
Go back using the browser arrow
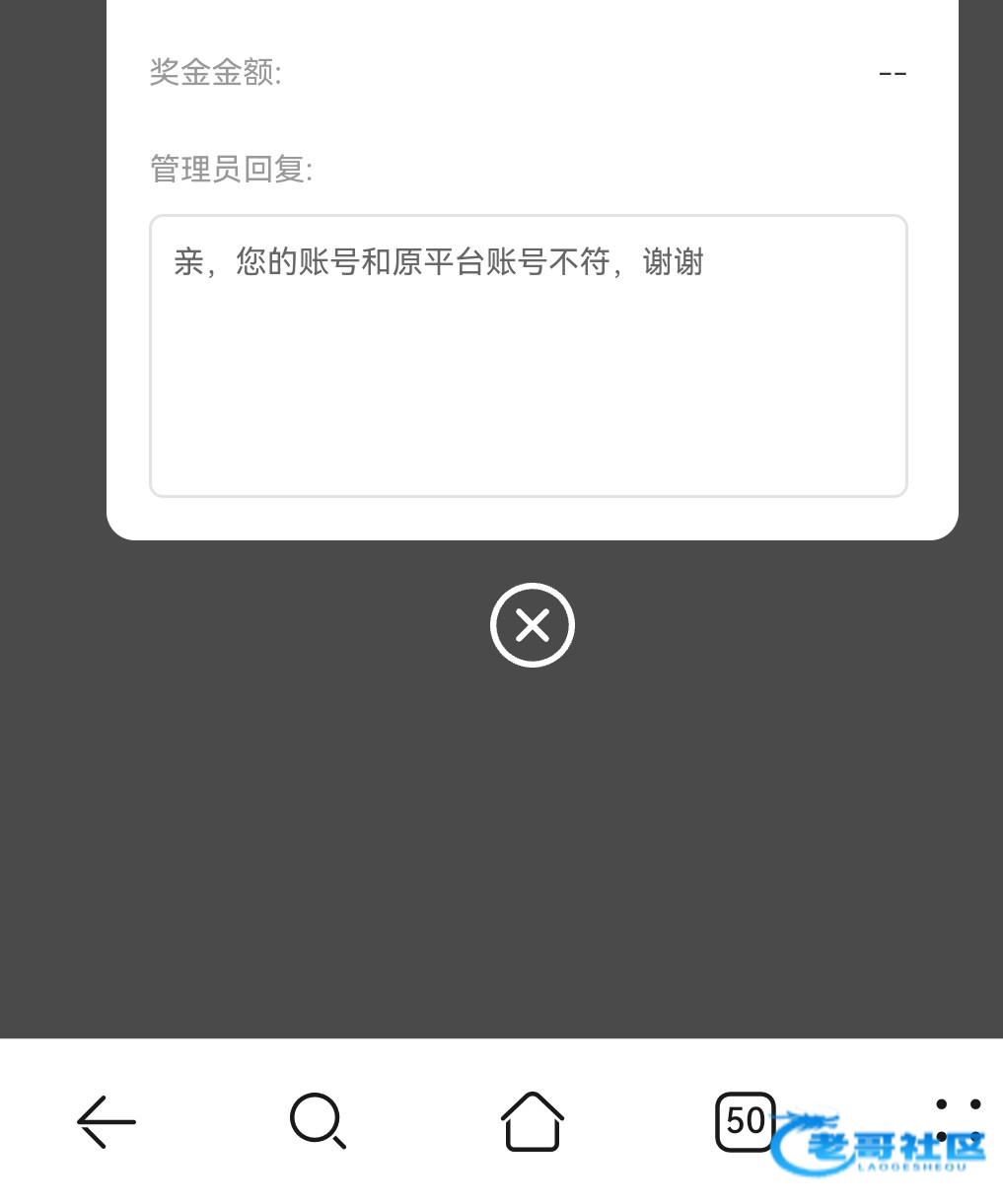coord(106,1121)
